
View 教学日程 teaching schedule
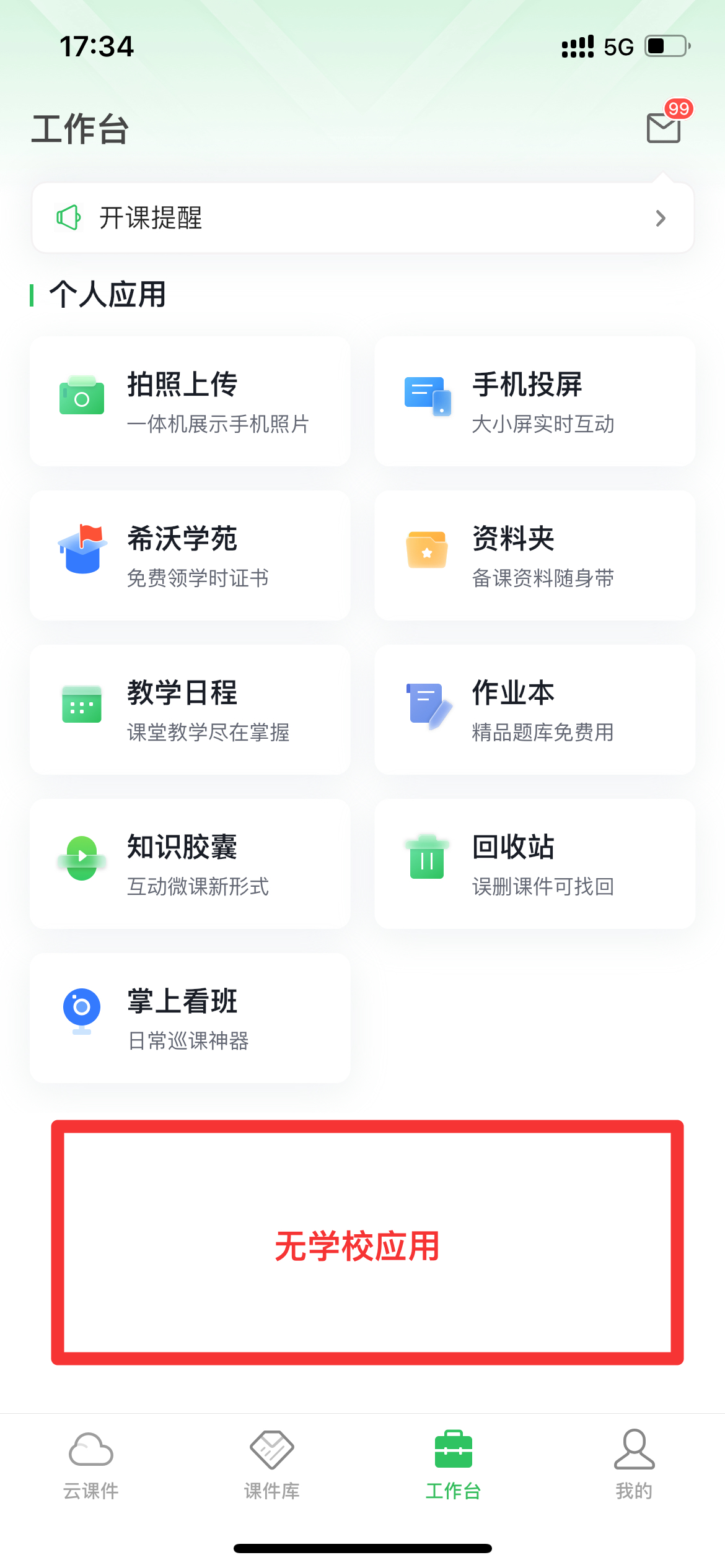190,710
